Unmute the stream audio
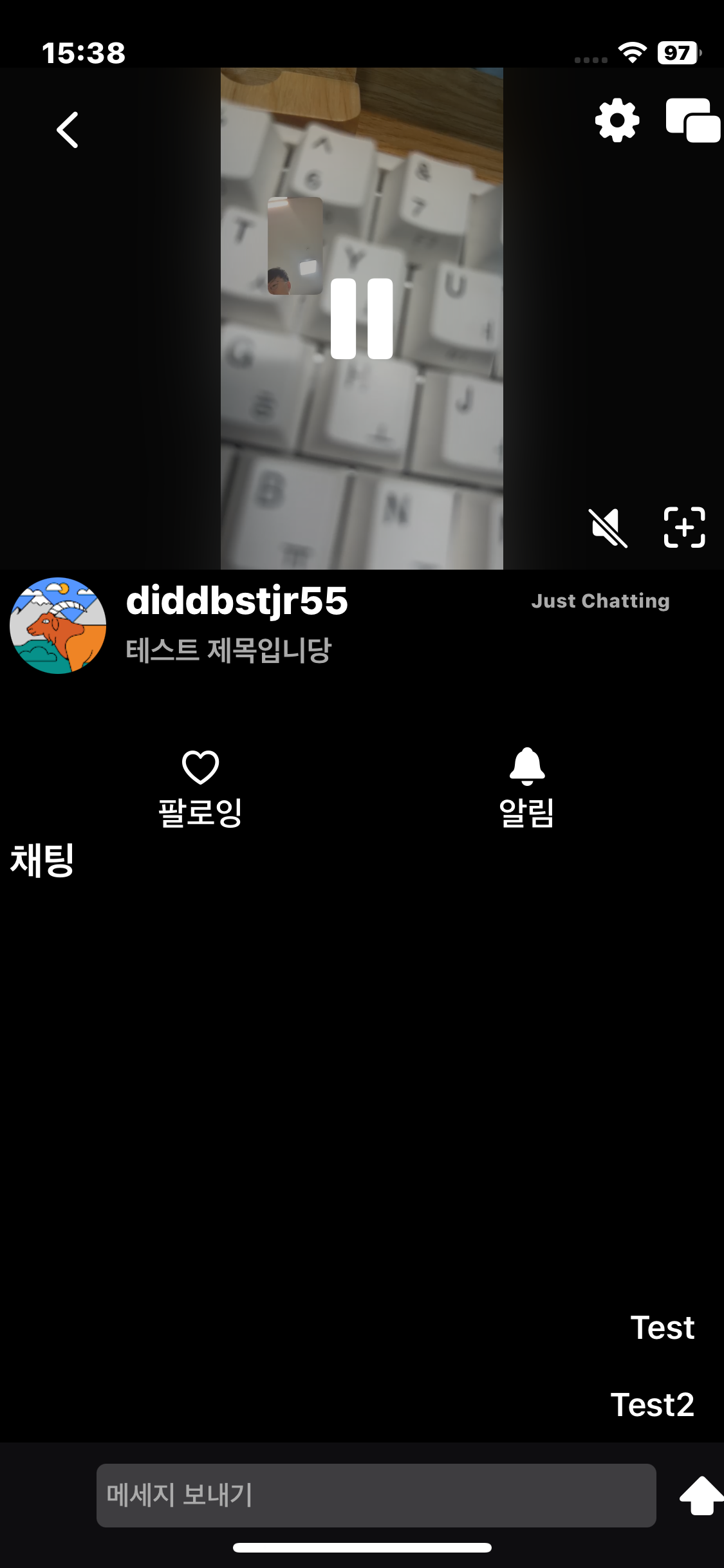The width and height of the screenshot is (724, 1568). pos(608,527)
